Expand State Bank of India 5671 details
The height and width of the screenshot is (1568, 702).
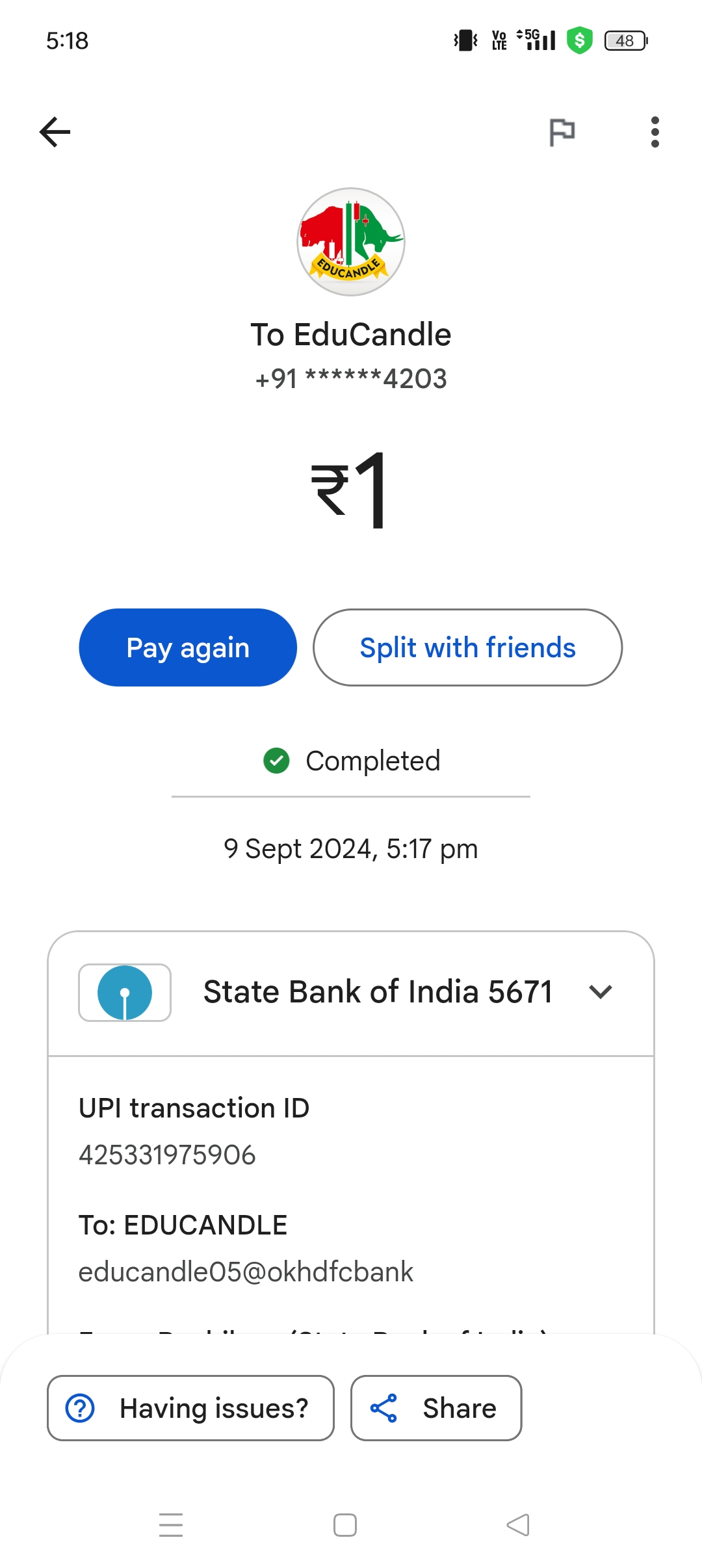[x=600, y=992]
